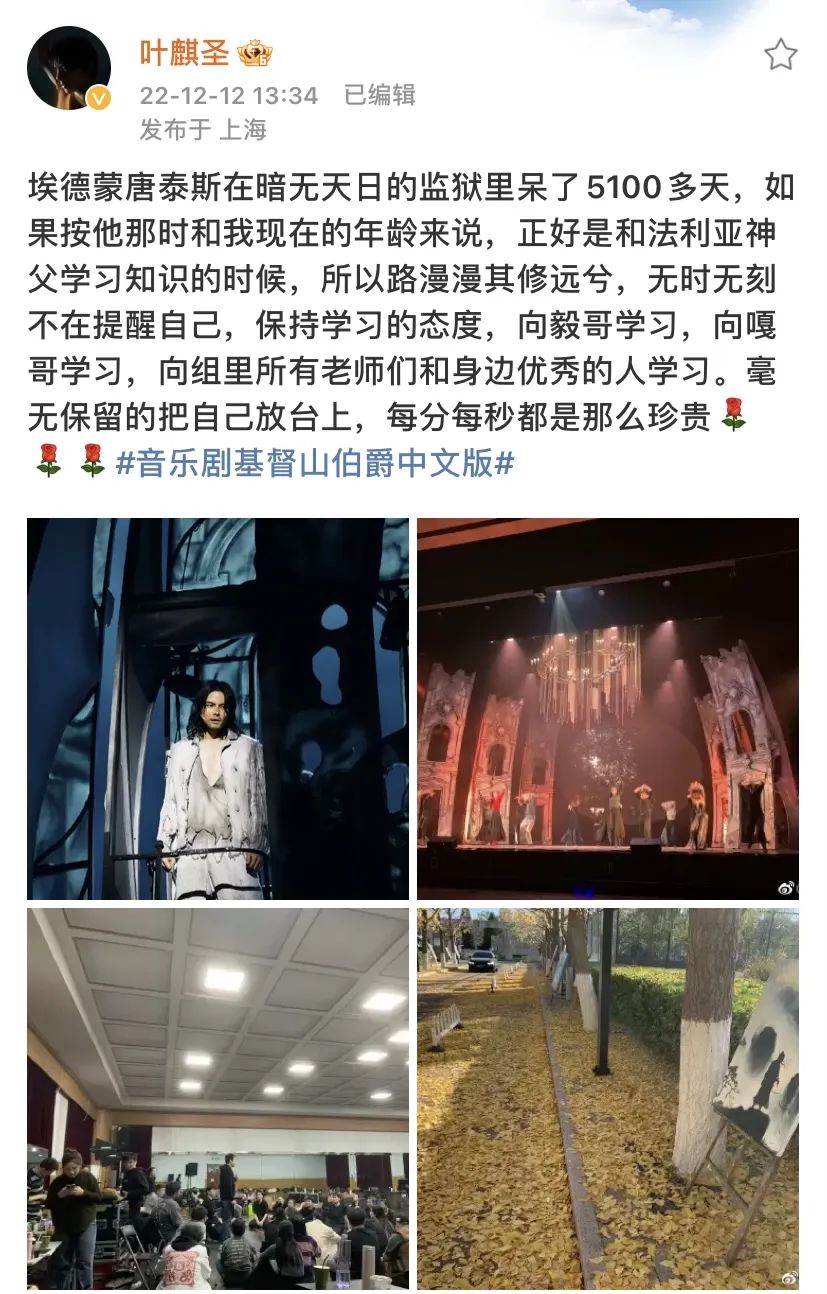827x1294 pixels.
Task: Open hashtag #音乐剧基督山伯爵中文版#
Action: [x=314, y=463]
